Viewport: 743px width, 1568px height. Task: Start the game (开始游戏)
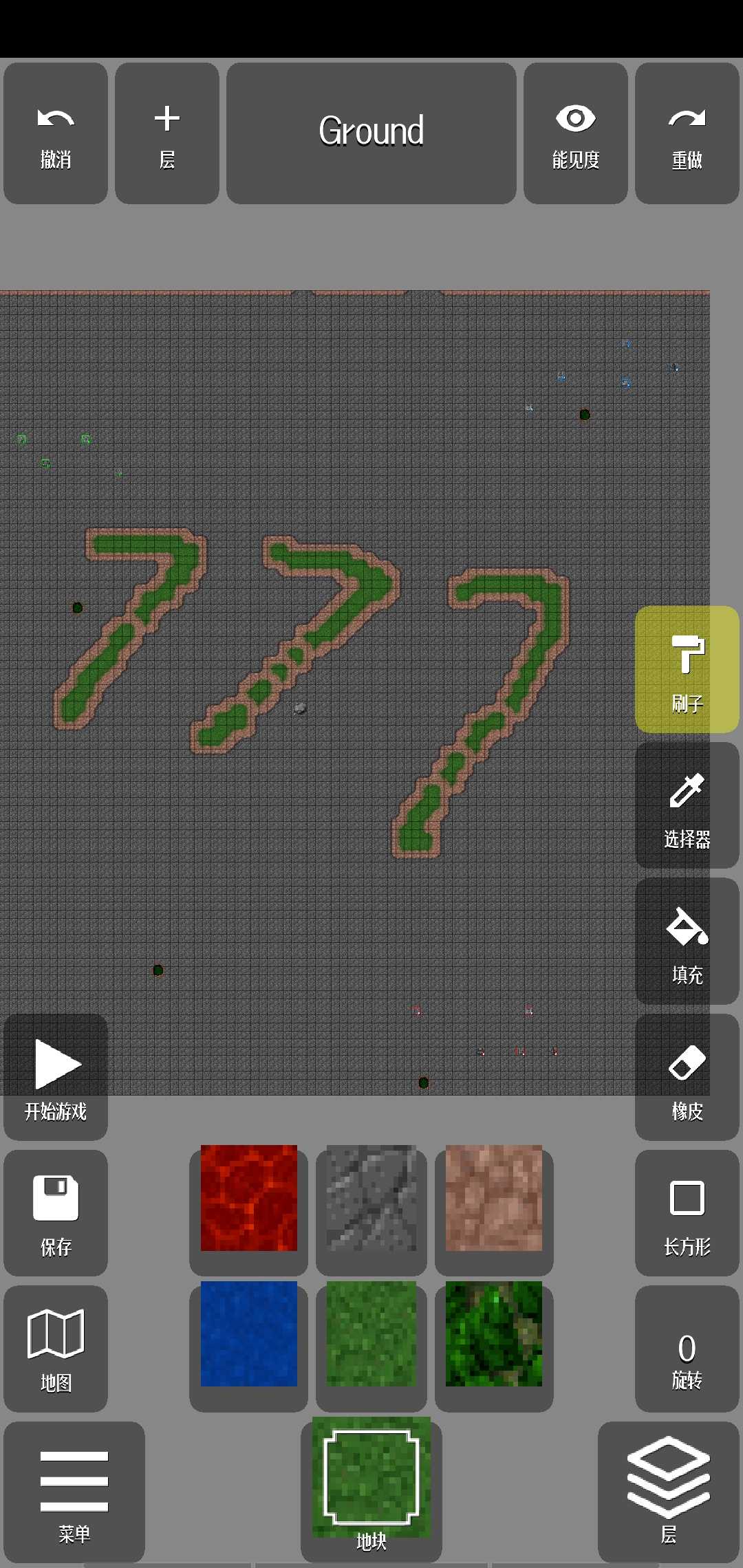pyautogui.click(x=56, y=1076)
